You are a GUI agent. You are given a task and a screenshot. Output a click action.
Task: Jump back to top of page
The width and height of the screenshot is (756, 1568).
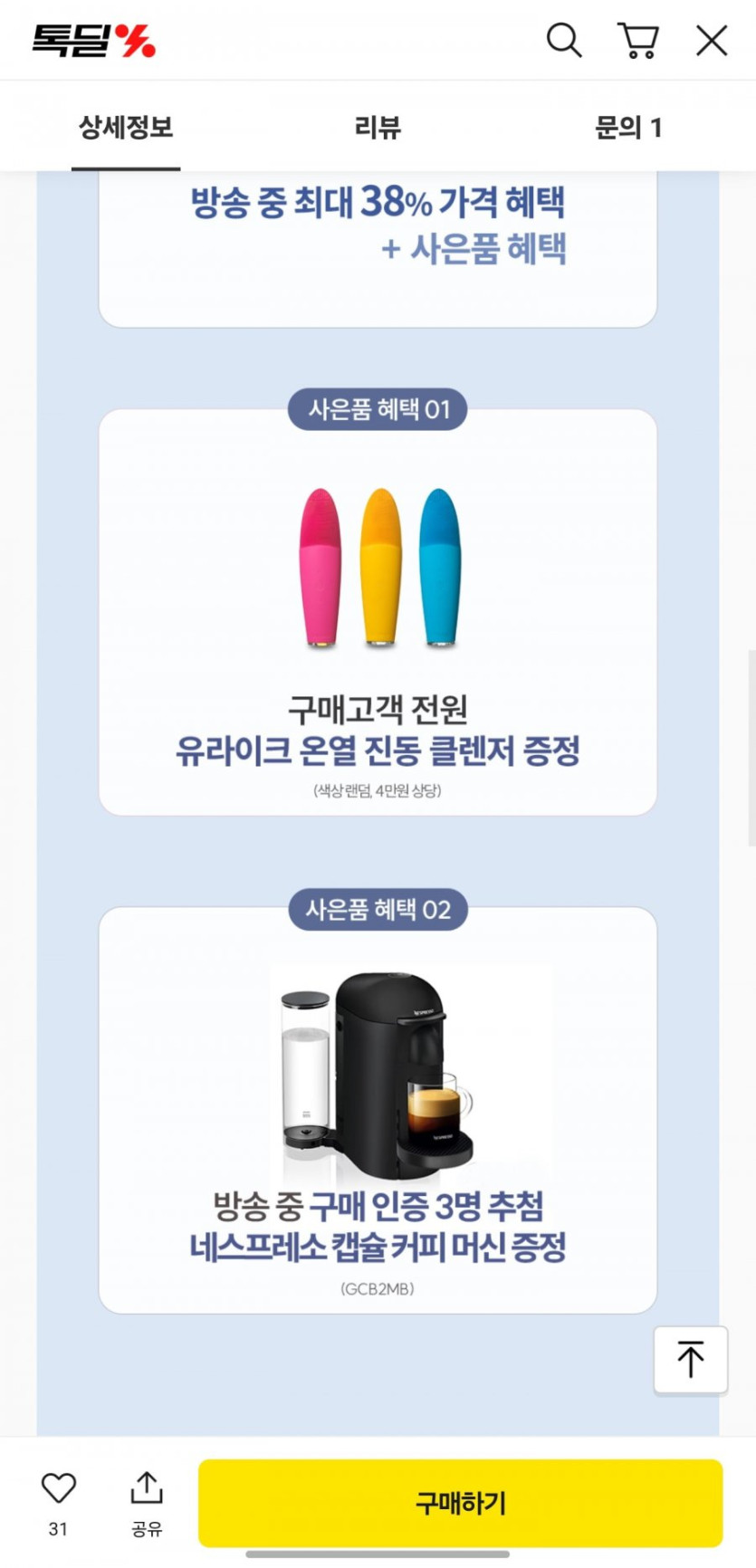691,1359
